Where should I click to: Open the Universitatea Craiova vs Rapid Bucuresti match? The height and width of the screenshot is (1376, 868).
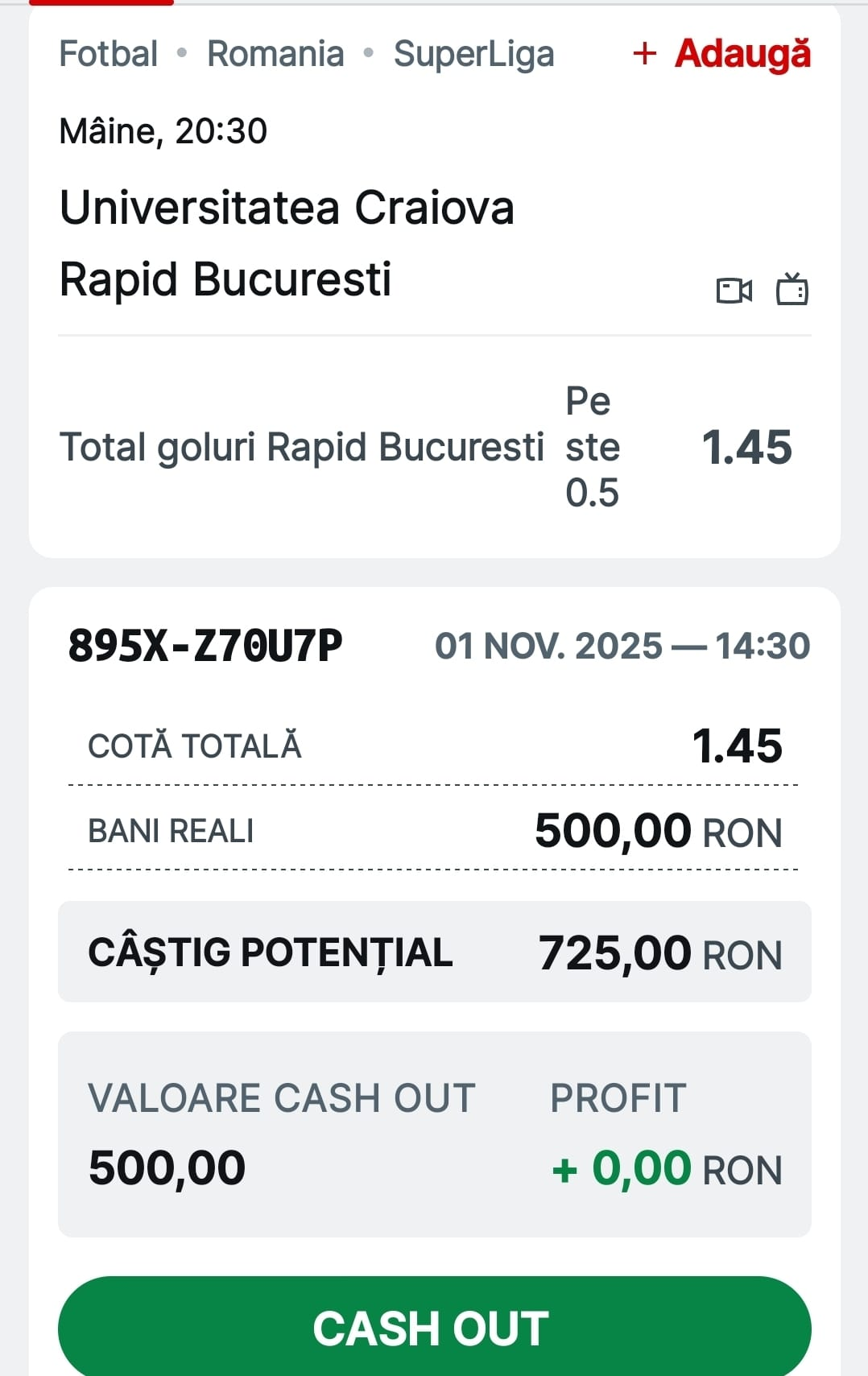point(287,243)
